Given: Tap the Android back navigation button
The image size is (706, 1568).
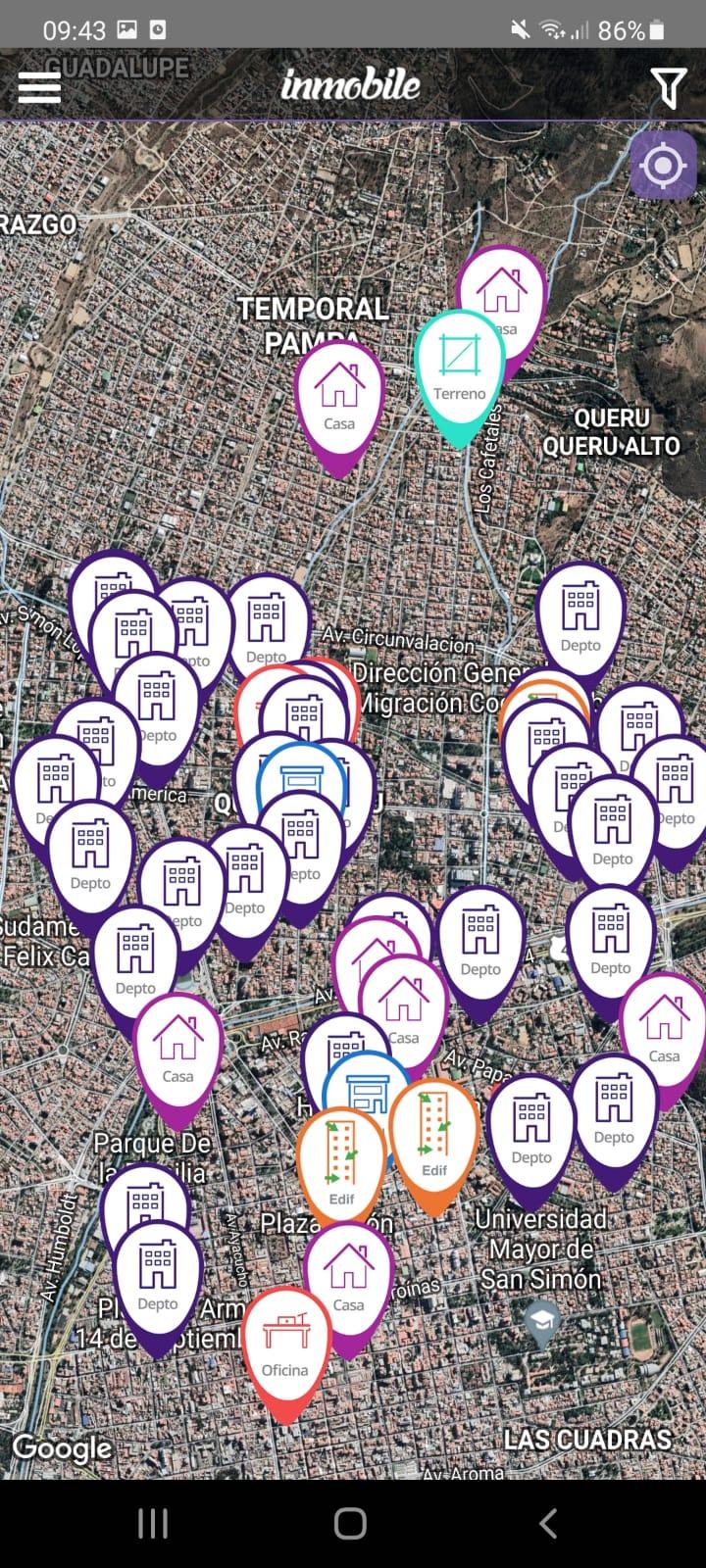Looking at the screenshot, I should (x=549, y=1524).
